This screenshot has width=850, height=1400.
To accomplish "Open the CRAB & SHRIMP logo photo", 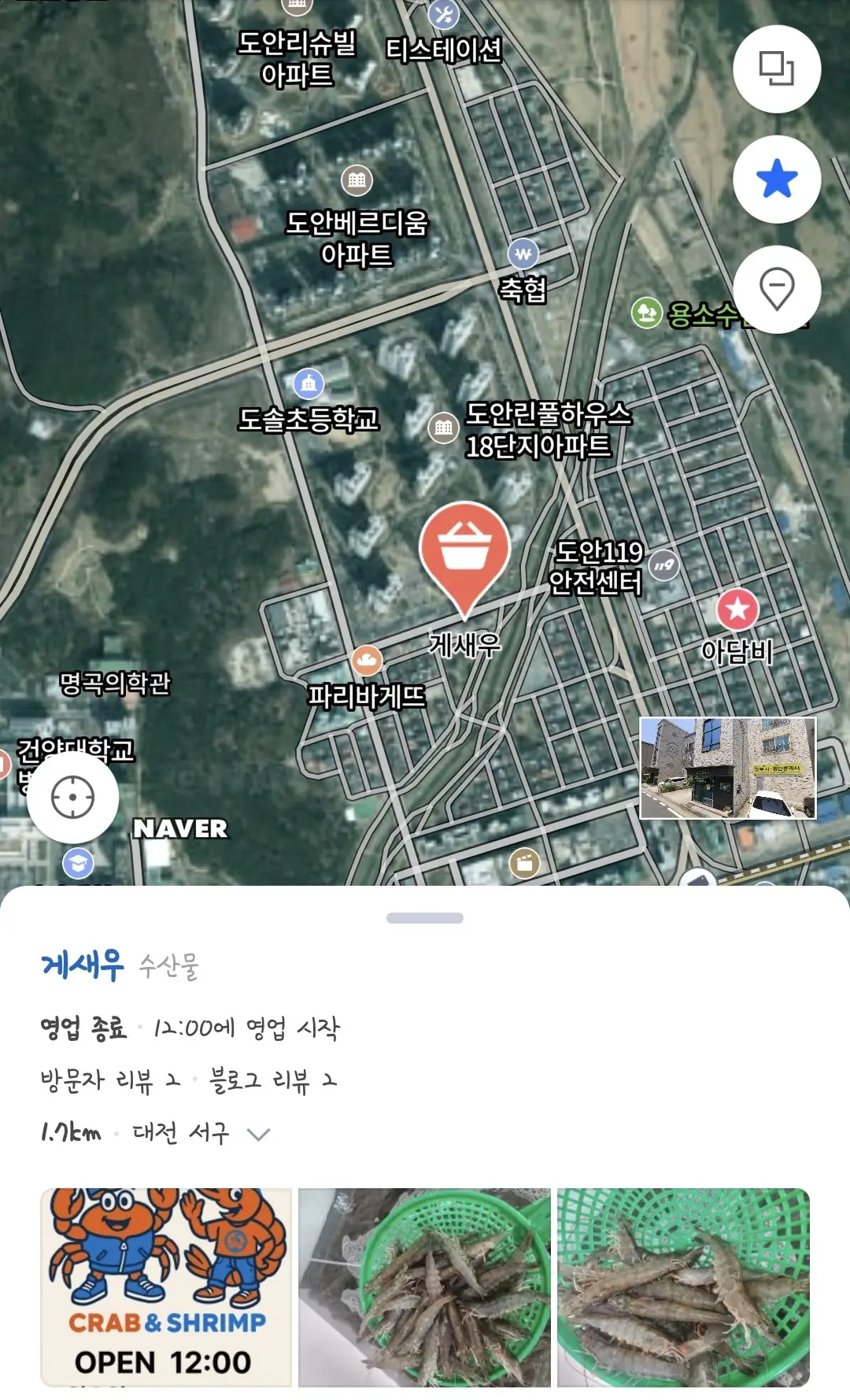I will pyautogui.click(x=166, y=1287).
